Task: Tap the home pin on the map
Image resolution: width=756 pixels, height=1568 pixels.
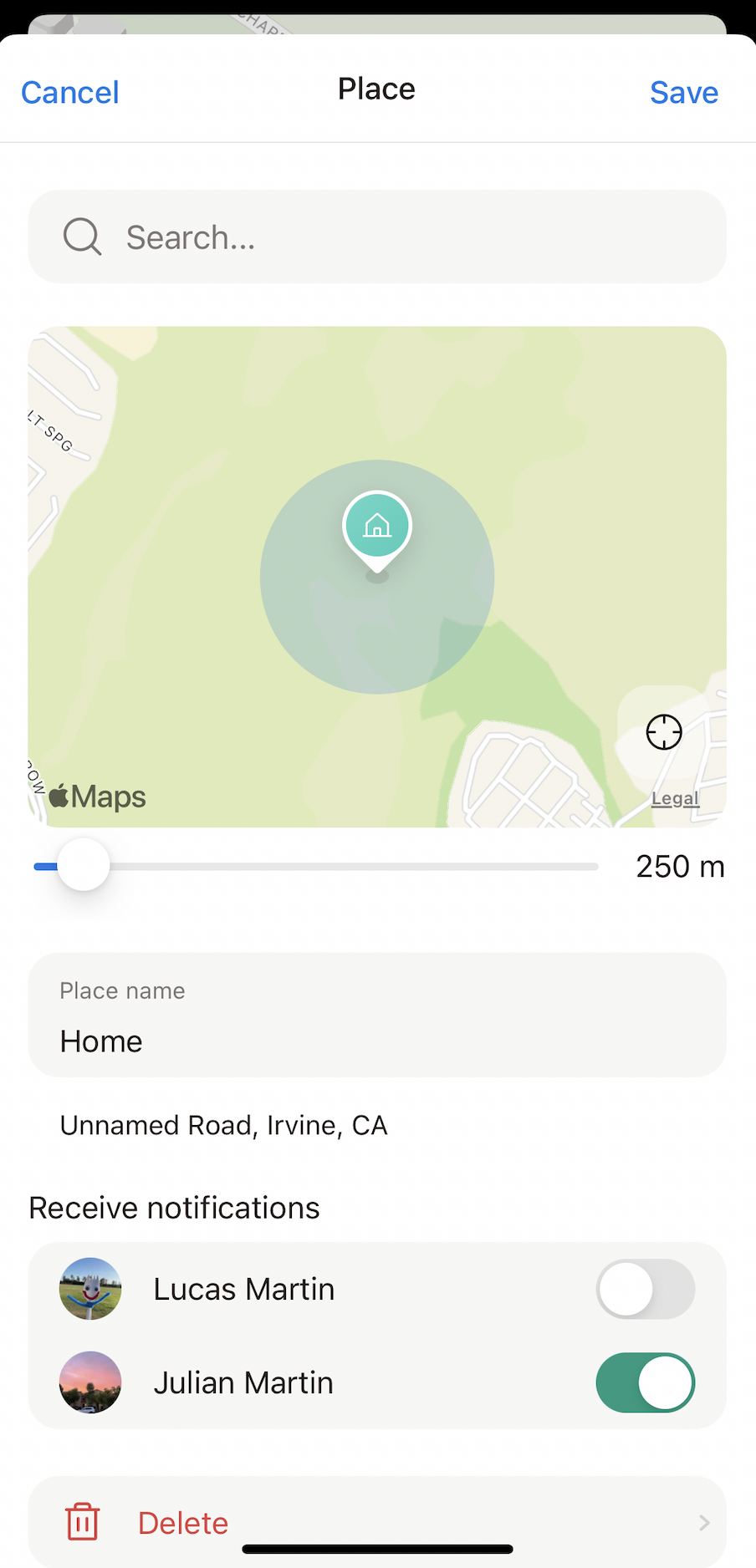Action: point(377,526)
